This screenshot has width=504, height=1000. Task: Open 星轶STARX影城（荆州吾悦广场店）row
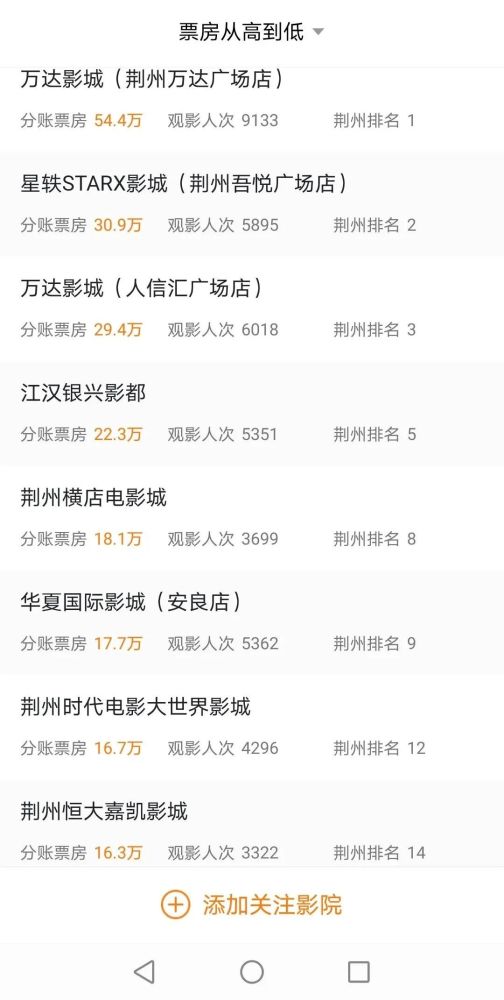(x=252, y=203)
